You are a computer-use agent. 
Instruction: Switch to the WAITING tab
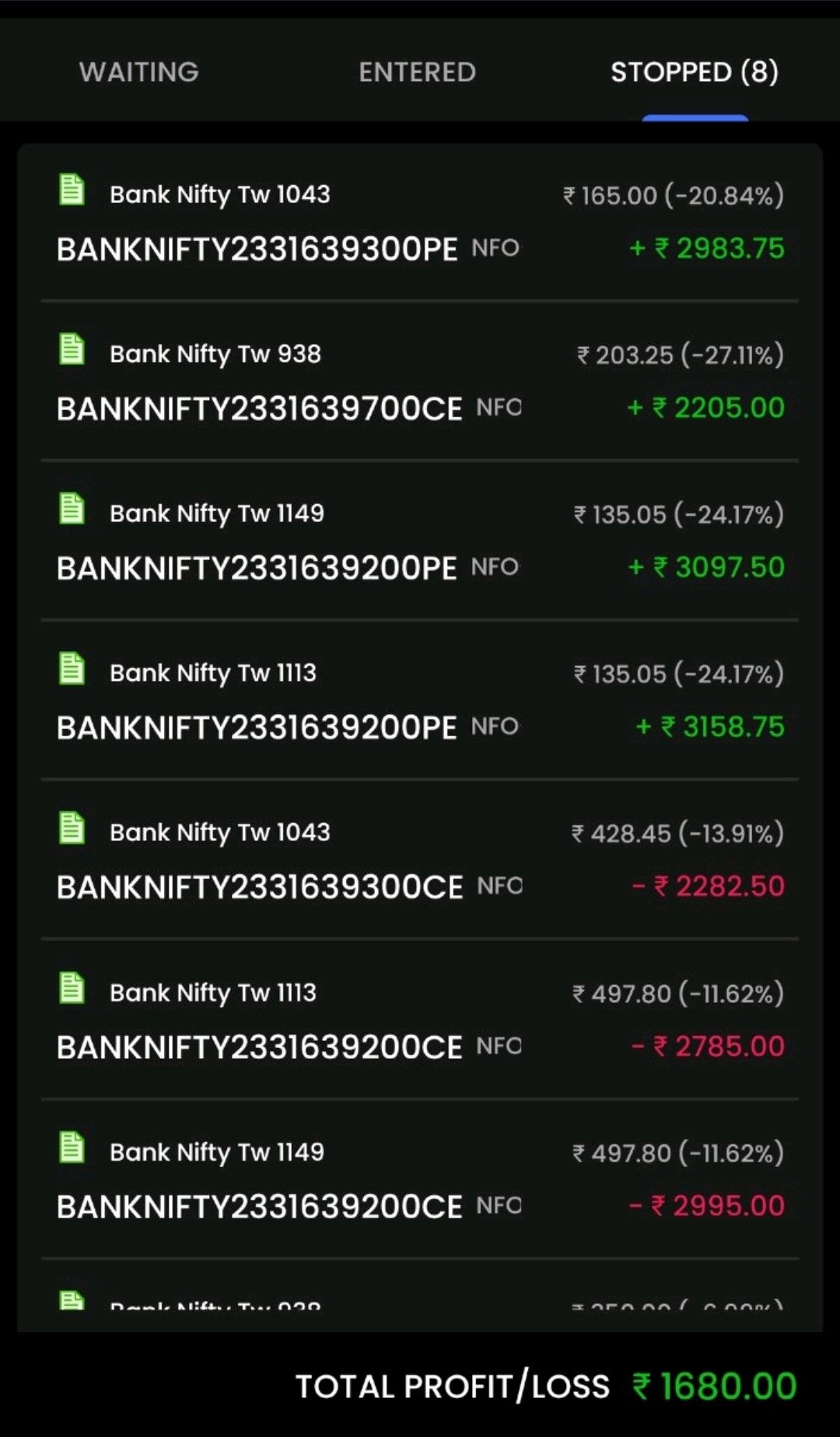pyautogui.click(x=139, y=72)
